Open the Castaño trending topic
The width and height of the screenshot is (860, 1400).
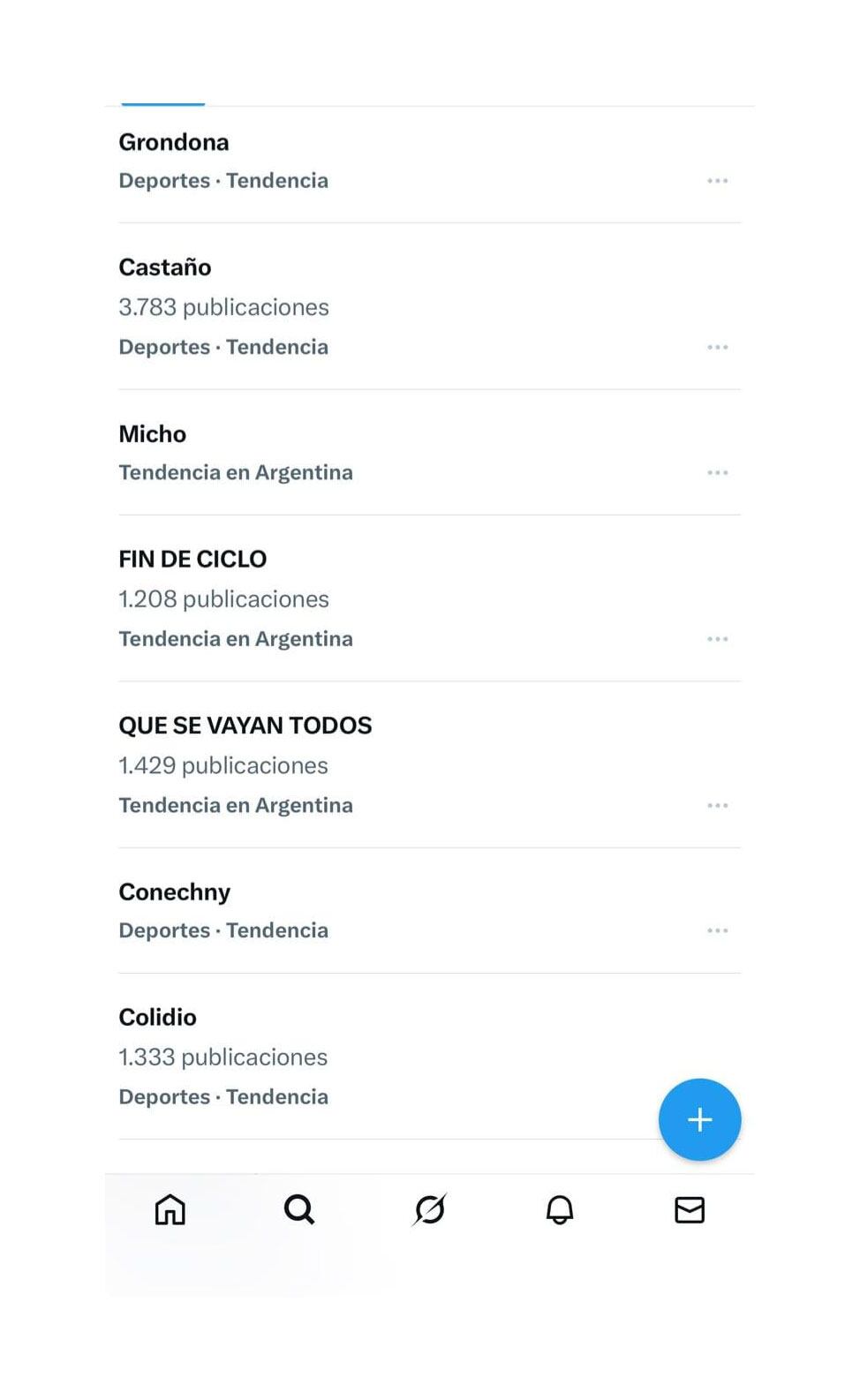coord(164,267)
